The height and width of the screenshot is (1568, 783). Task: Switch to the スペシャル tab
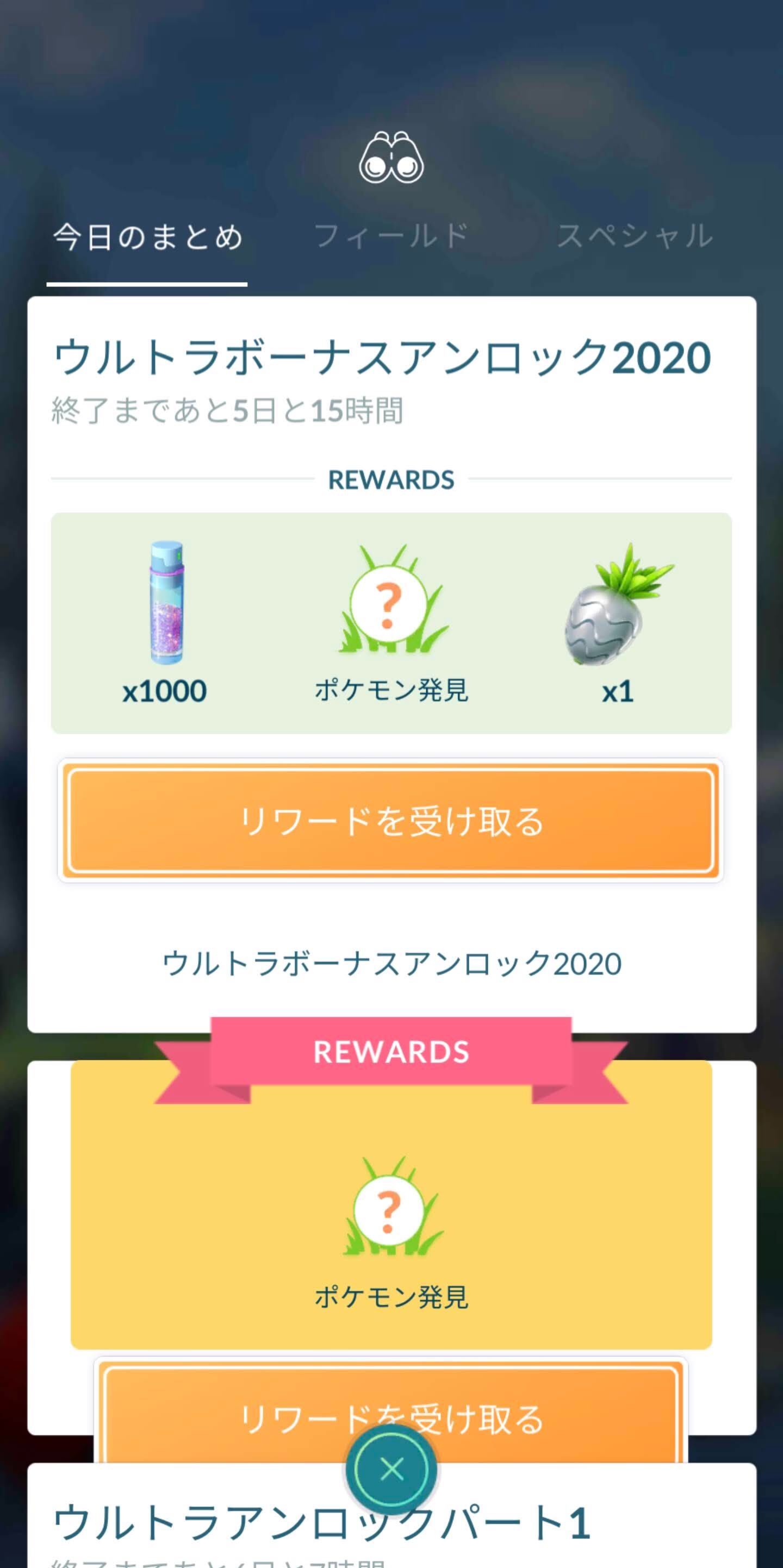[x=635, y=236]
